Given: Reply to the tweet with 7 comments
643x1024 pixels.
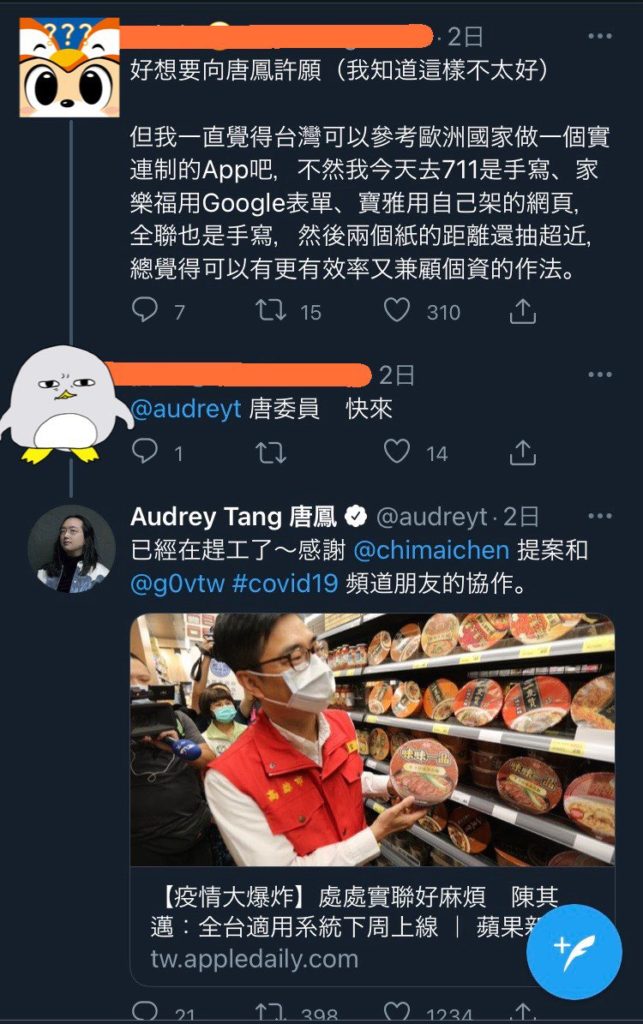Looking at the screenshot, I should coord(146,311).
